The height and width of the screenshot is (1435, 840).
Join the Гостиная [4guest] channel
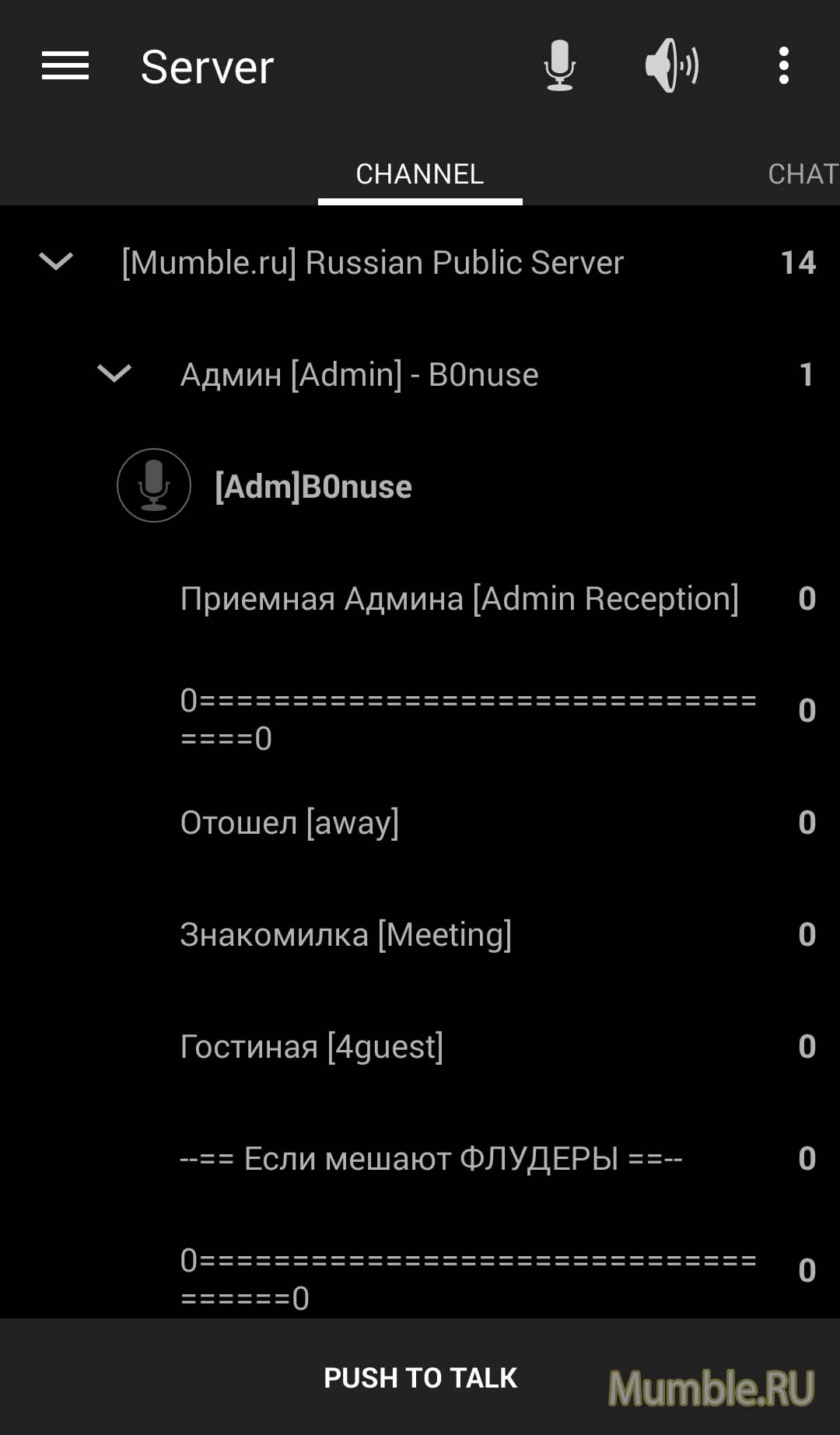312,1046
